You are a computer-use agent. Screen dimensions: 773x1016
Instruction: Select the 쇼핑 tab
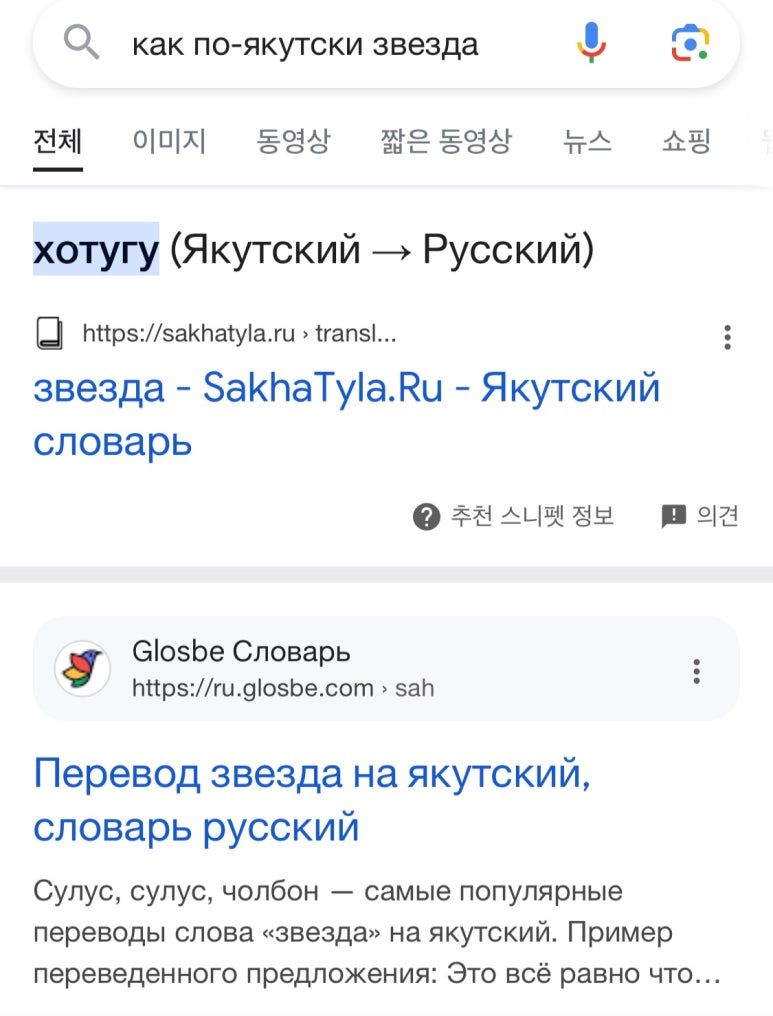687,141
